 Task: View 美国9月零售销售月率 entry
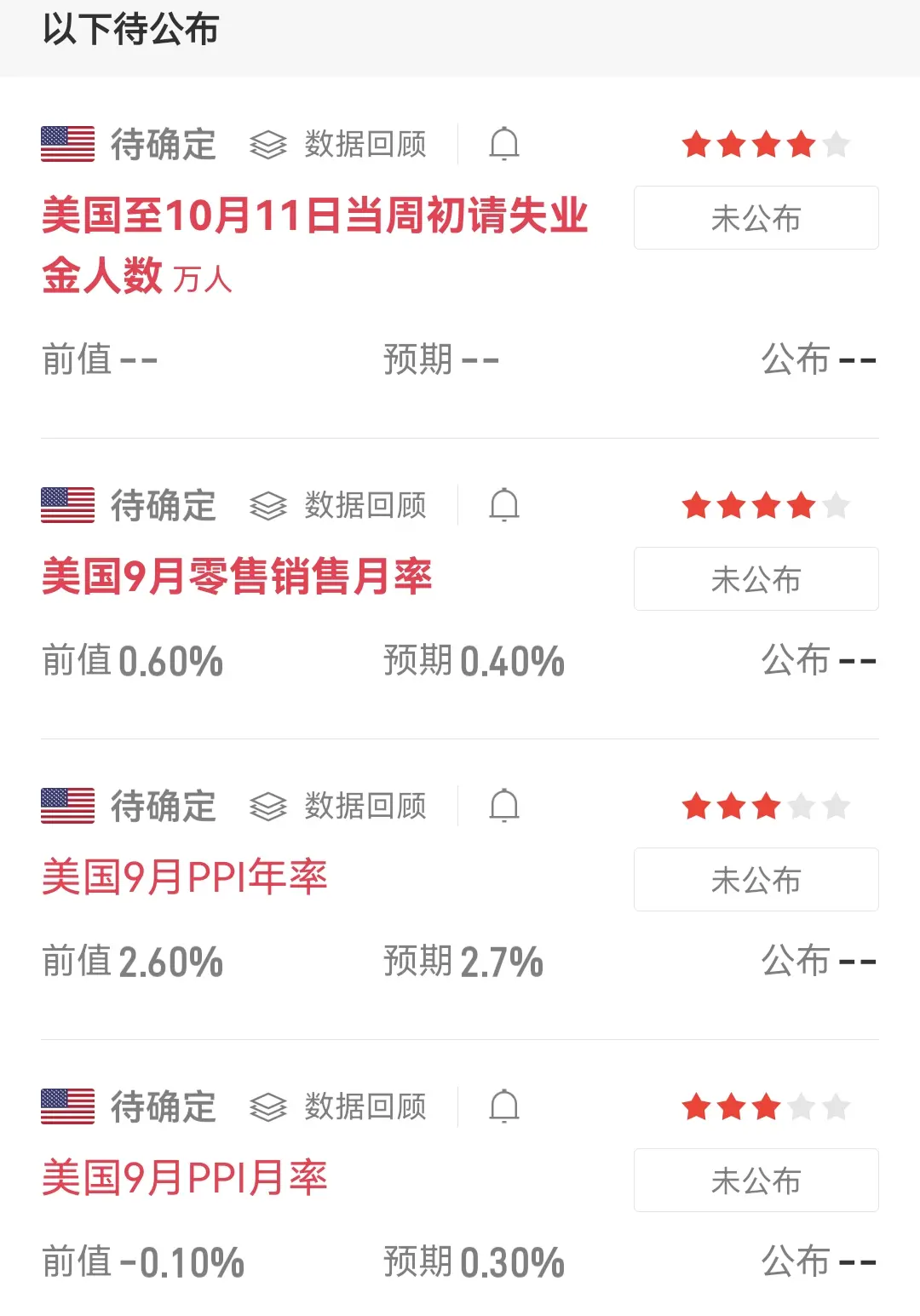[237, 577]
